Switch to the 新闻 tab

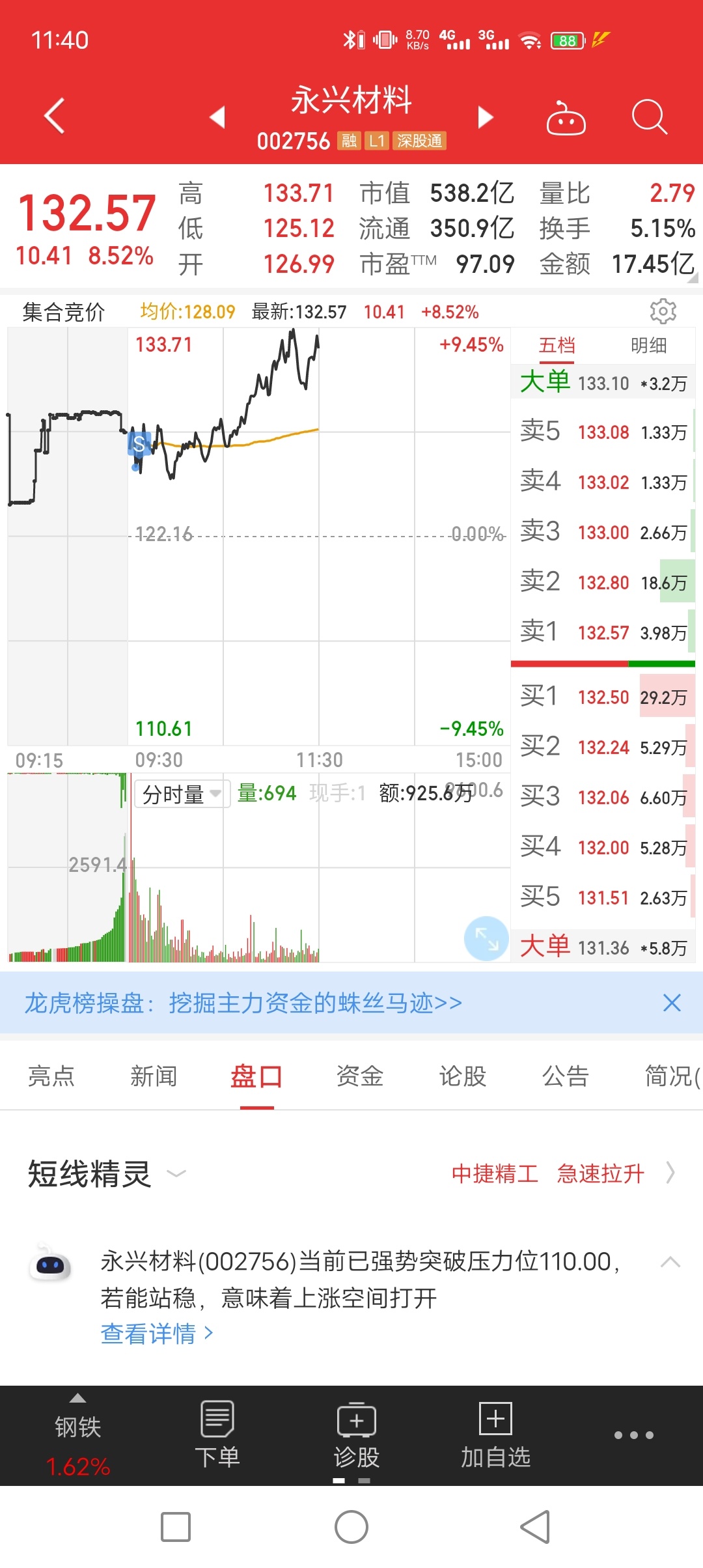pyautogui.click(x=154, y=1076)
